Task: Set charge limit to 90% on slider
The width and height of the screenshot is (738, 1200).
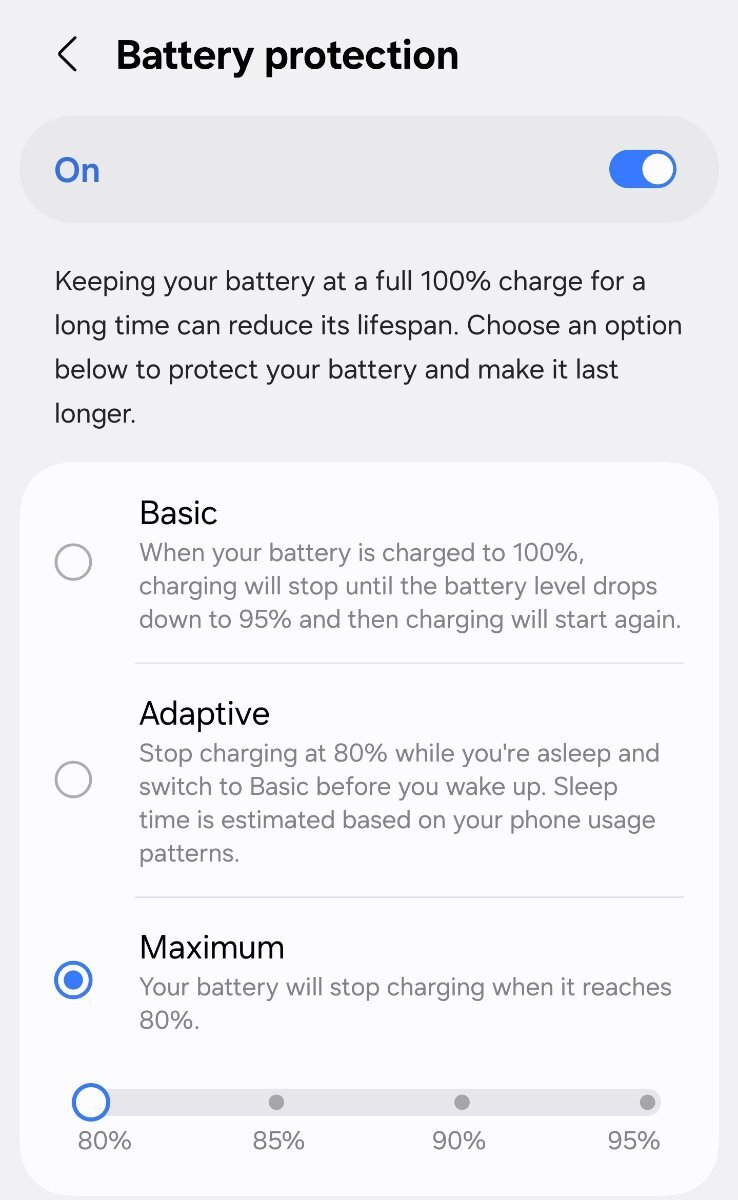Action: [x=462, y=1102]
